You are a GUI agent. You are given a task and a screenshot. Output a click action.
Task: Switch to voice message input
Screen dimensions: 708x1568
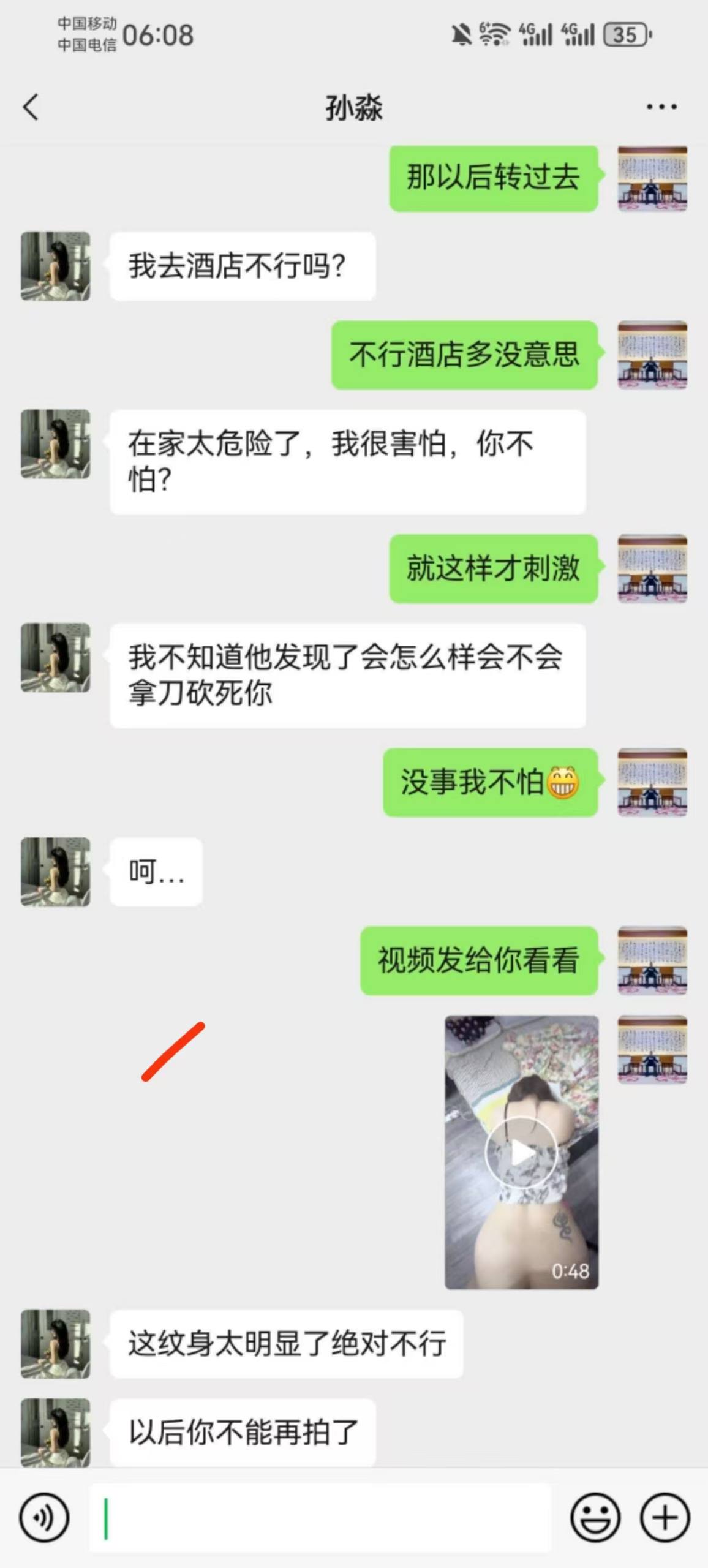[x=43, y=1518]
